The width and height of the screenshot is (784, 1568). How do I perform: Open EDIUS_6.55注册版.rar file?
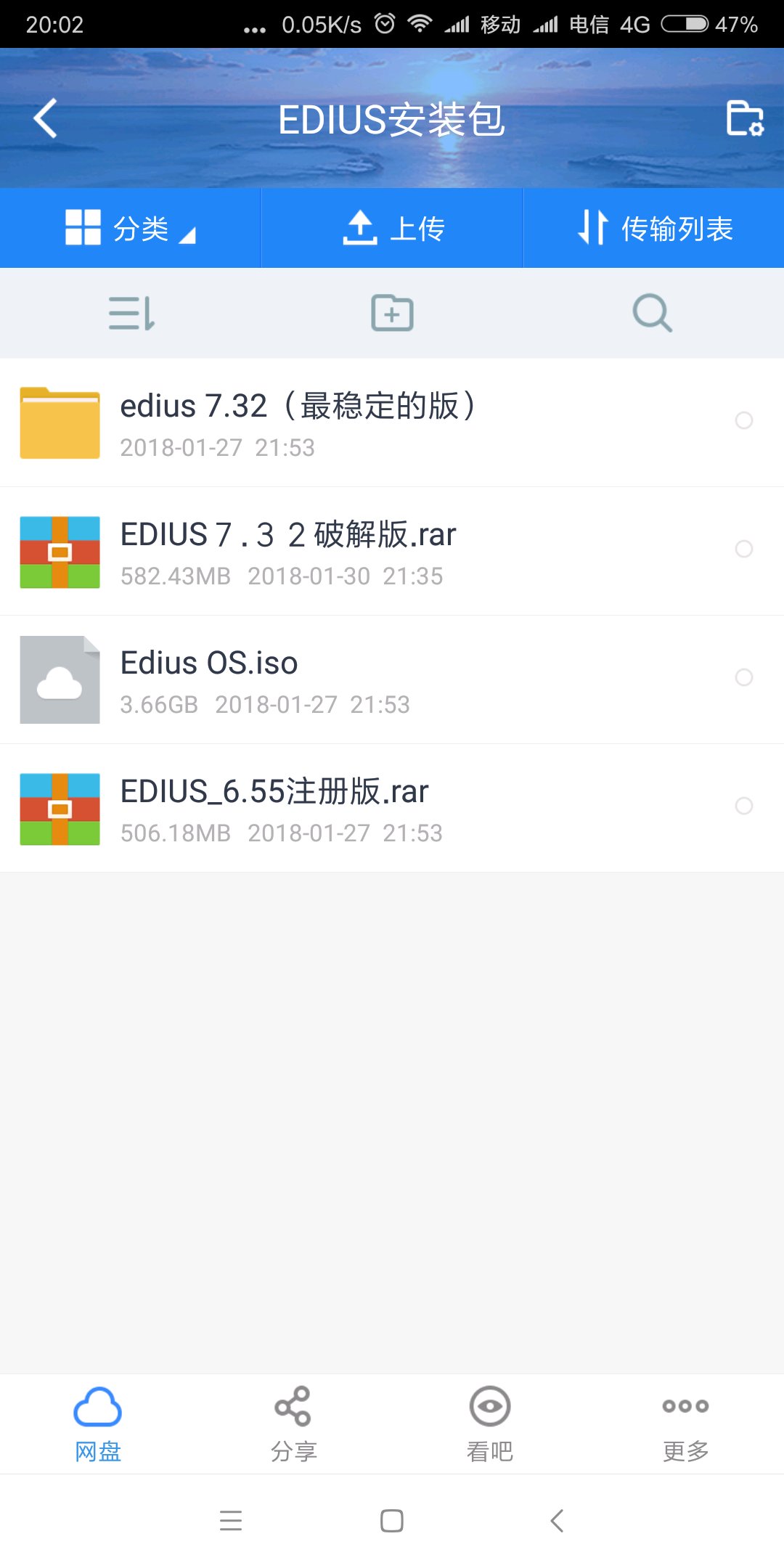(274, 807)
